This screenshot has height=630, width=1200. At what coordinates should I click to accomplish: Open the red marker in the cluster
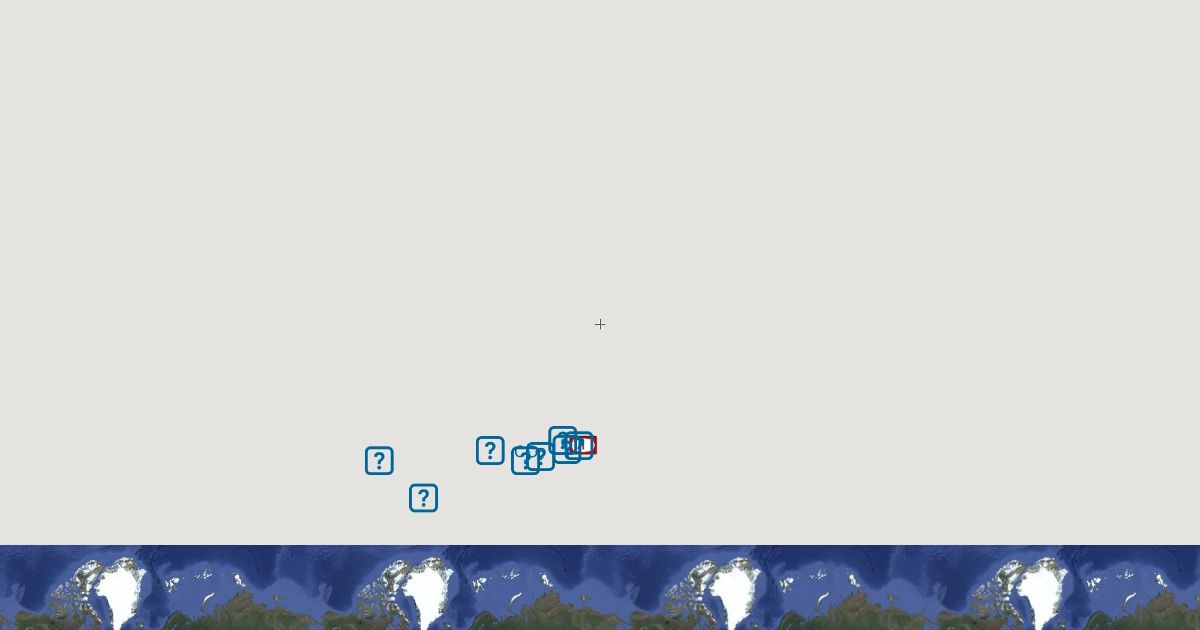click(x=593, y=445)
